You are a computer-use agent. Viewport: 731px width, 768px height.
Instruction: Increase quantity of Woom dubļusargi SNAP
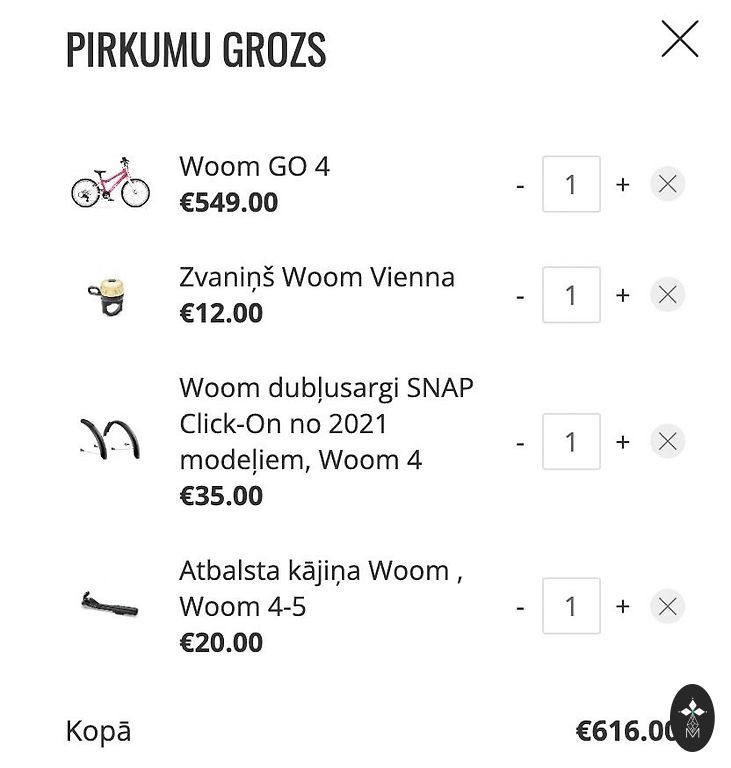(622, 441)
